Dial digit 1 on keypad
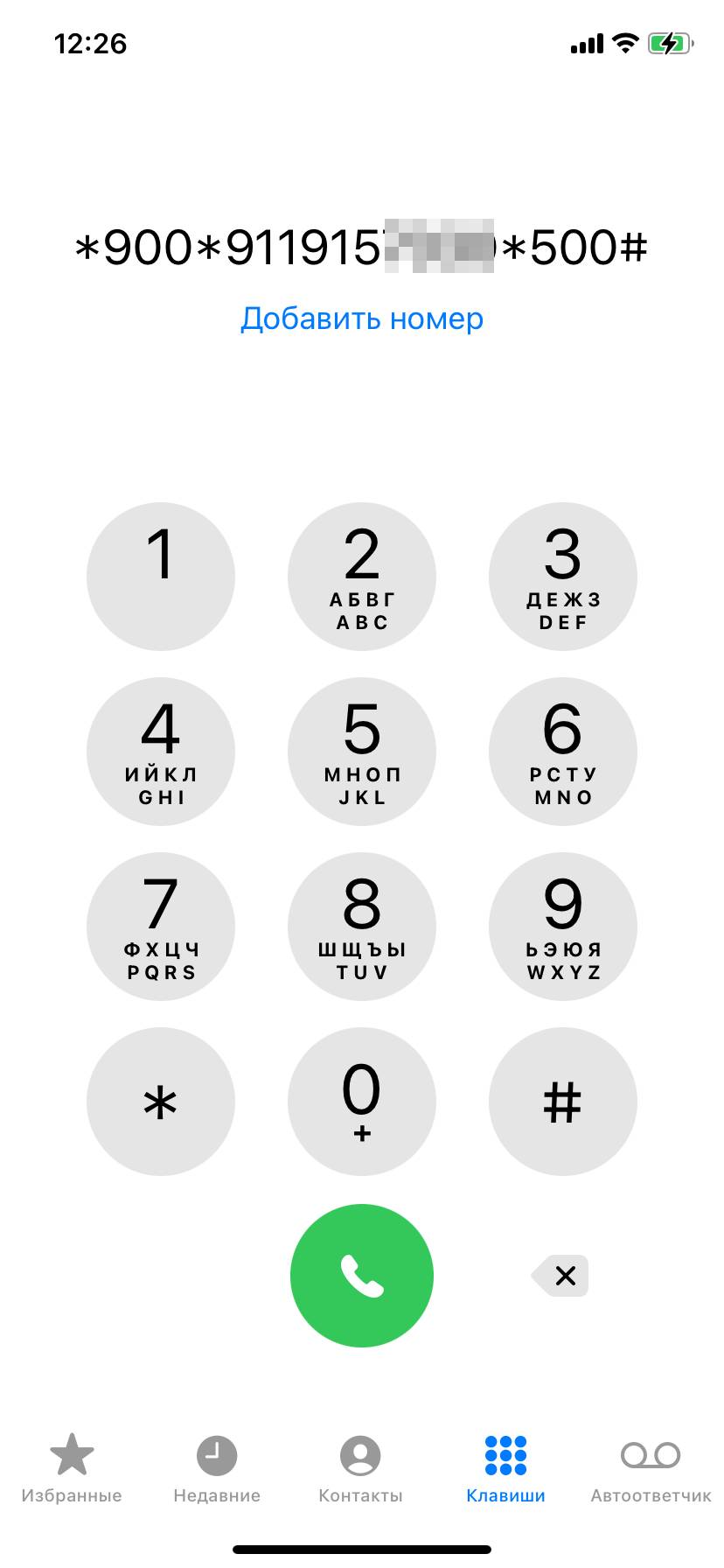The width and height of the screenshot is (724, 1568). [x=161, y=577]
